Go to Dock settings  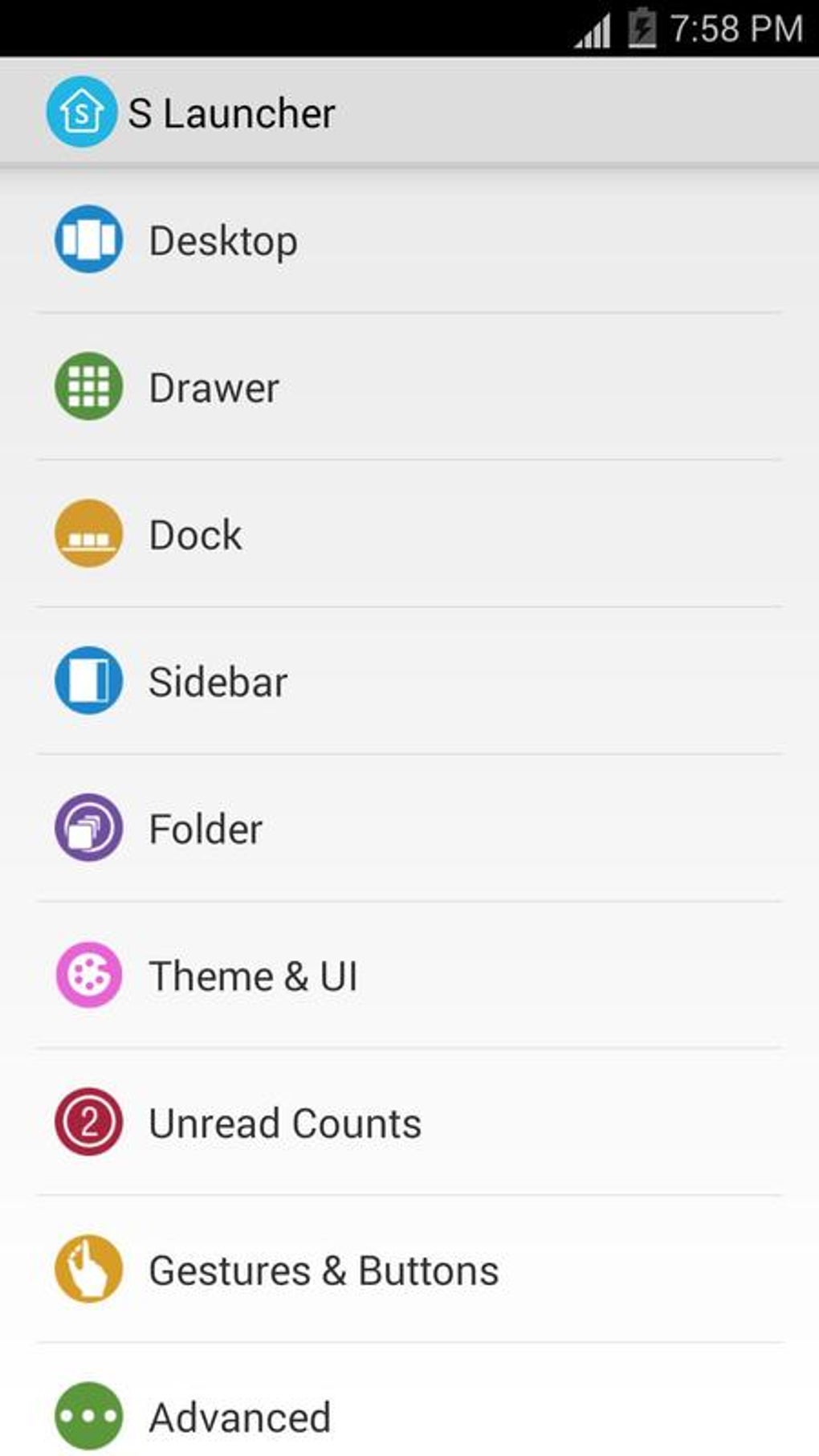pyautogui.click(x=409, y=534)
